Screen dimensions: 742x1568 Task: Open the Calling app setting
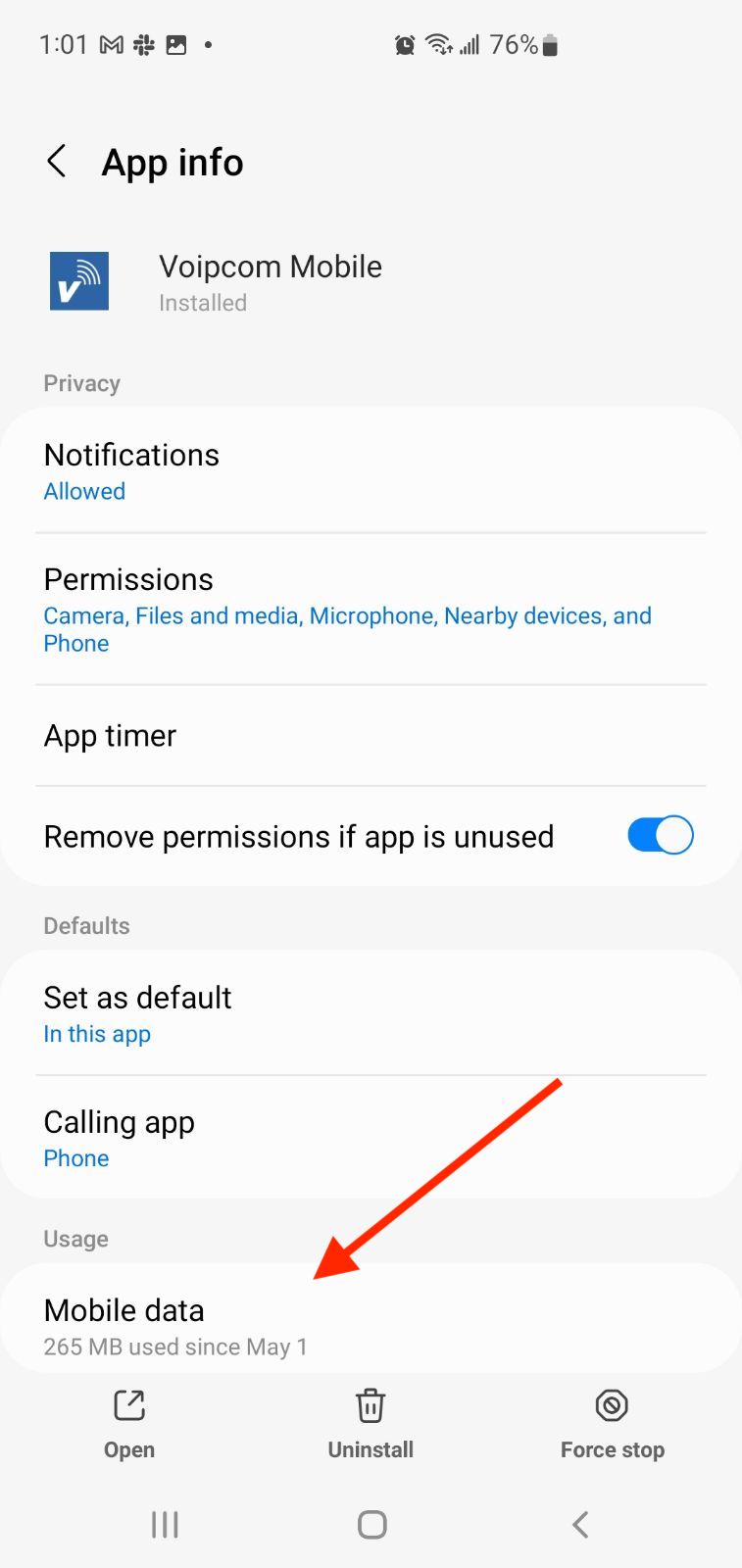(371, 1138)
